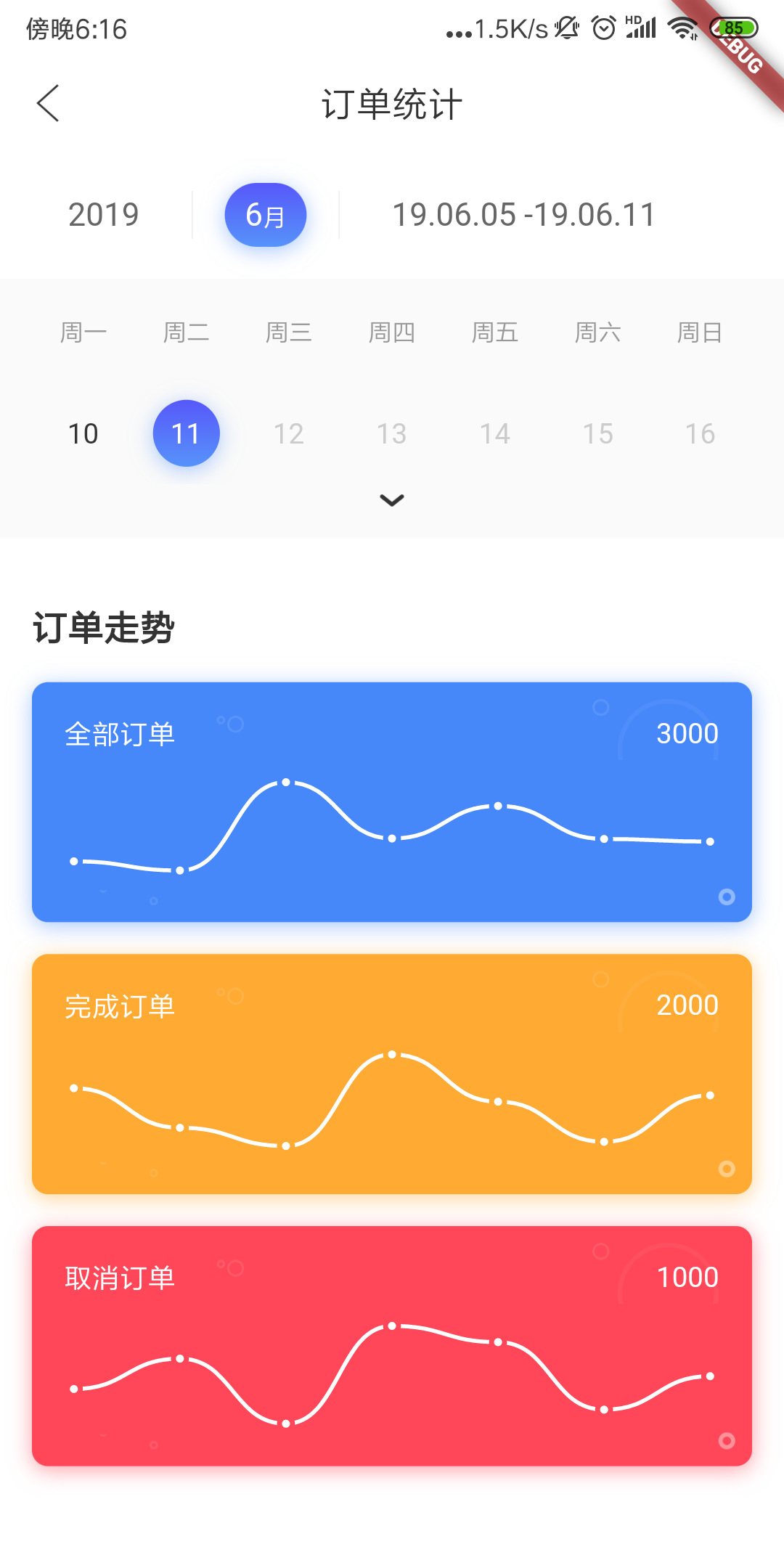Select date 11 in the calendar
The image size is (784, 1568).
tap(187, 433)
